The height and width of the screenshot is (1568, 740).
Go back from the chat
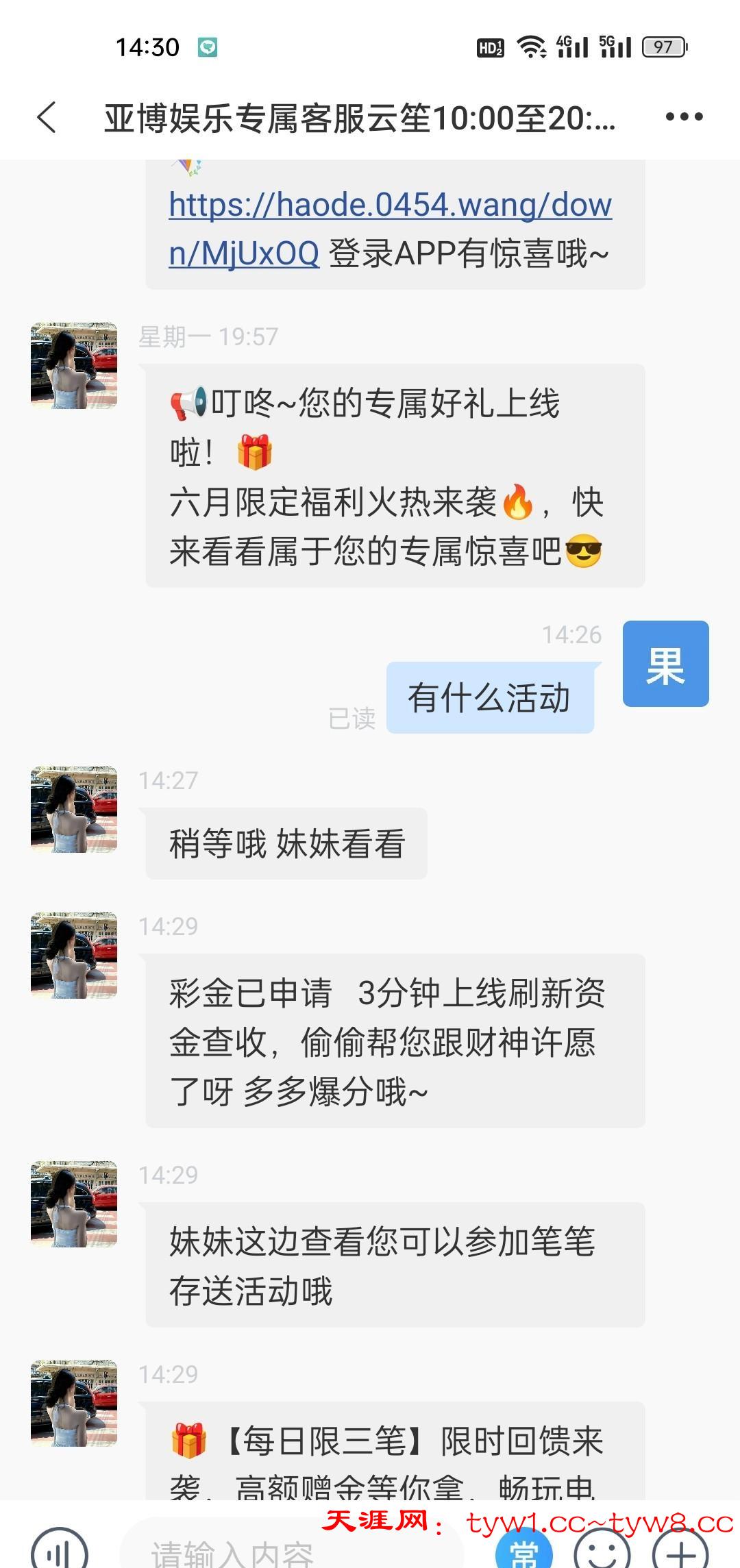click(47, 117)
